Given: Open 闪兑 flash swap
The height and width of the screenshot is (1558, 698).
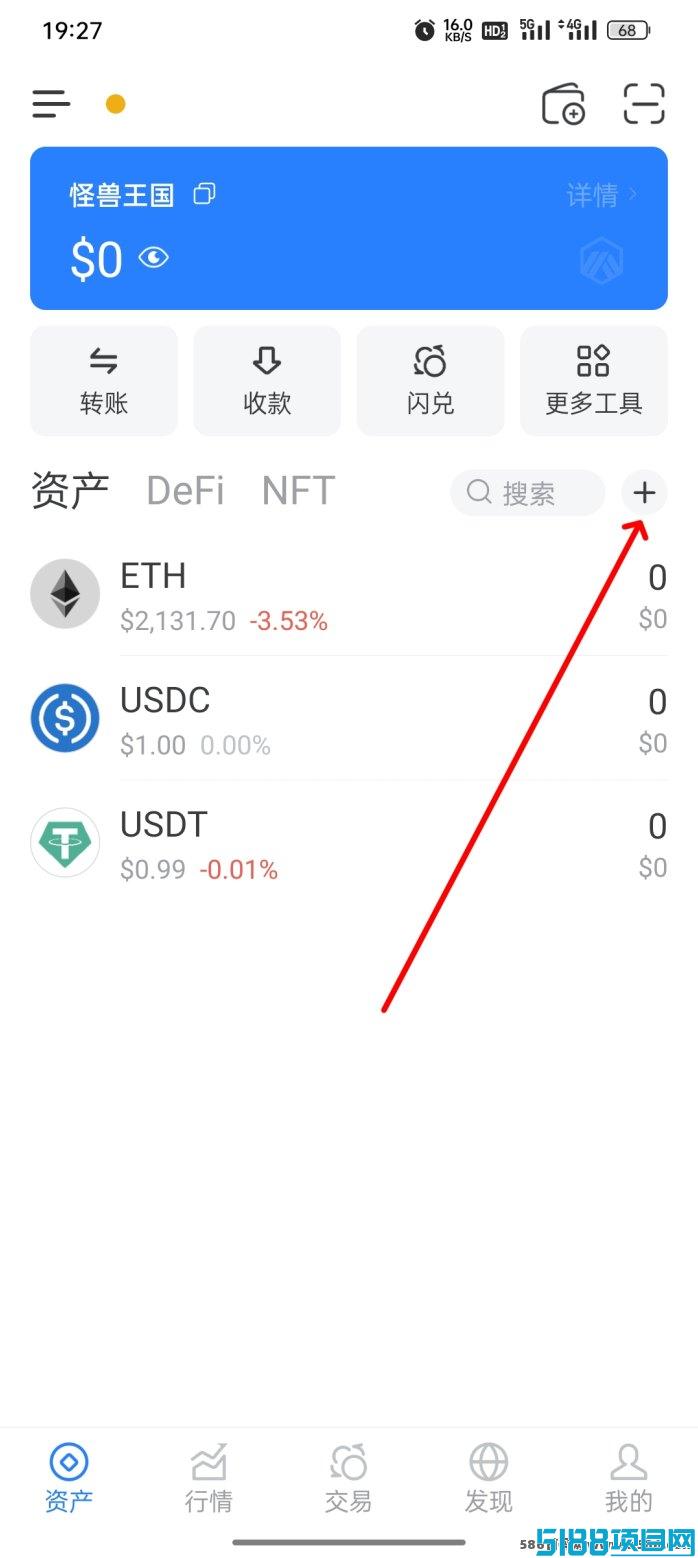Looking at the screenshot, I should [x=431, y=381].
